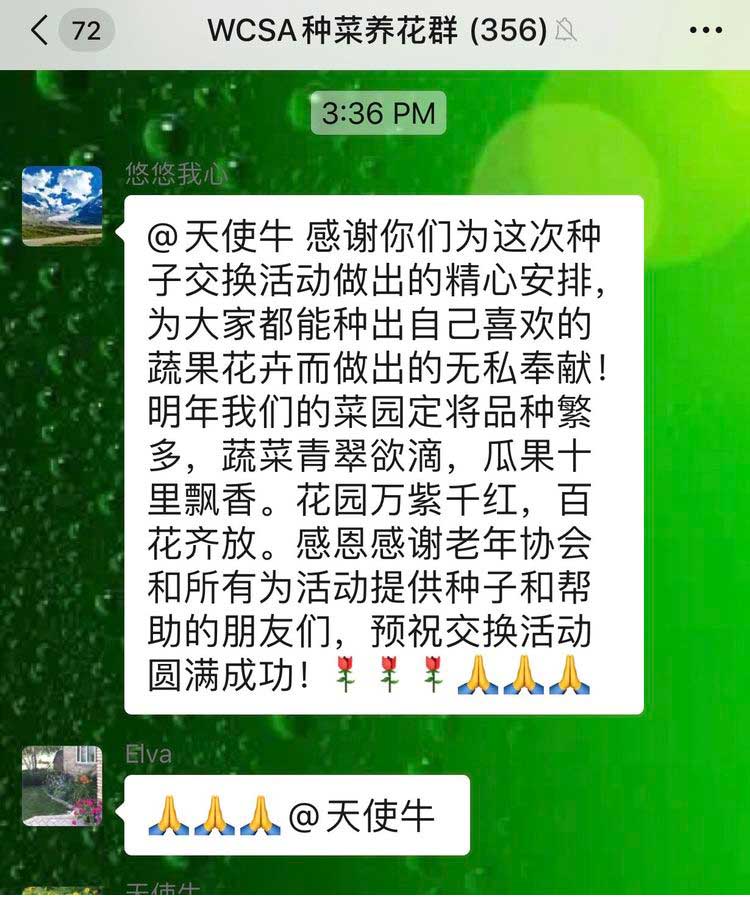
Task: Open 悠悠我心's profile avatar
Action: (62, 206)
